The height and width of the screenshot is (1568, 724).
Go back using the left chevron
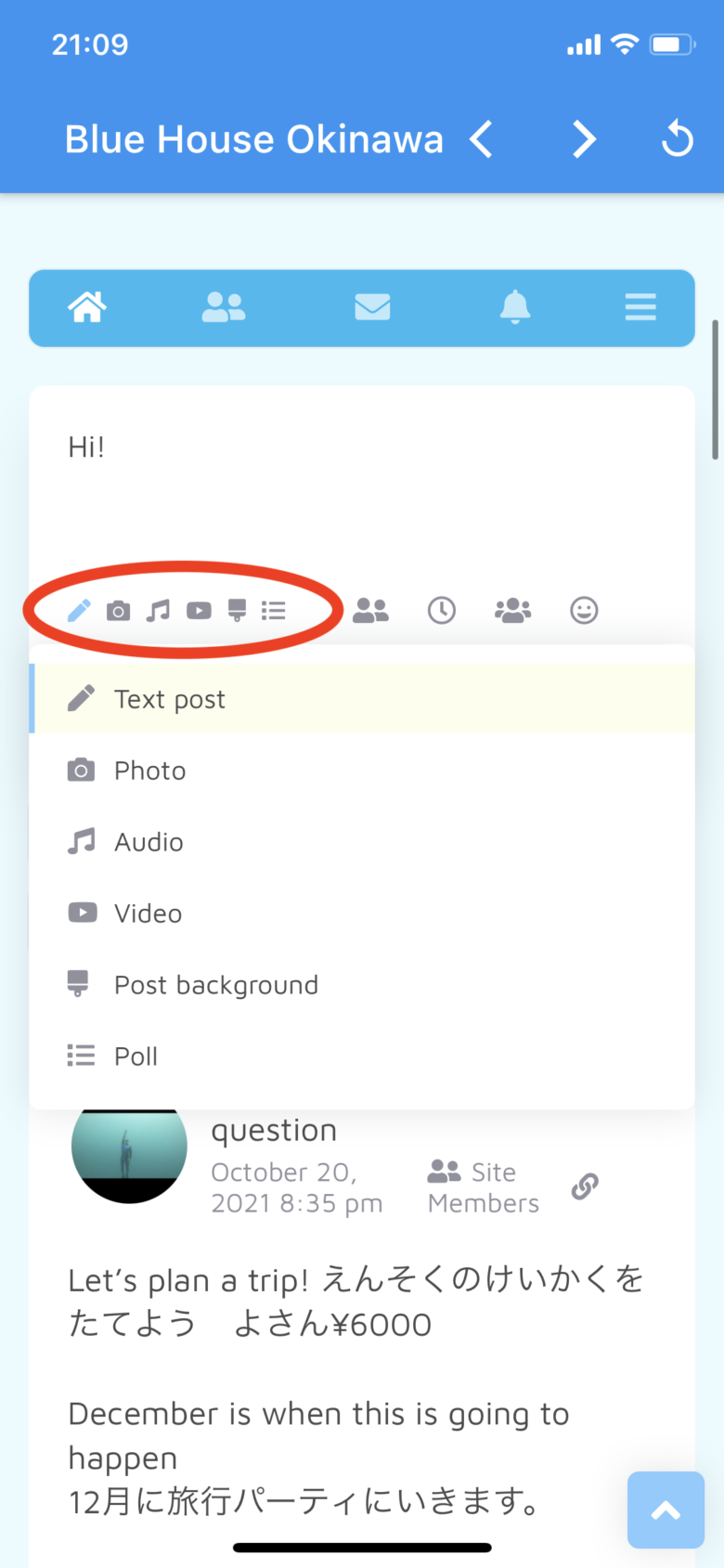click(481, 140)
